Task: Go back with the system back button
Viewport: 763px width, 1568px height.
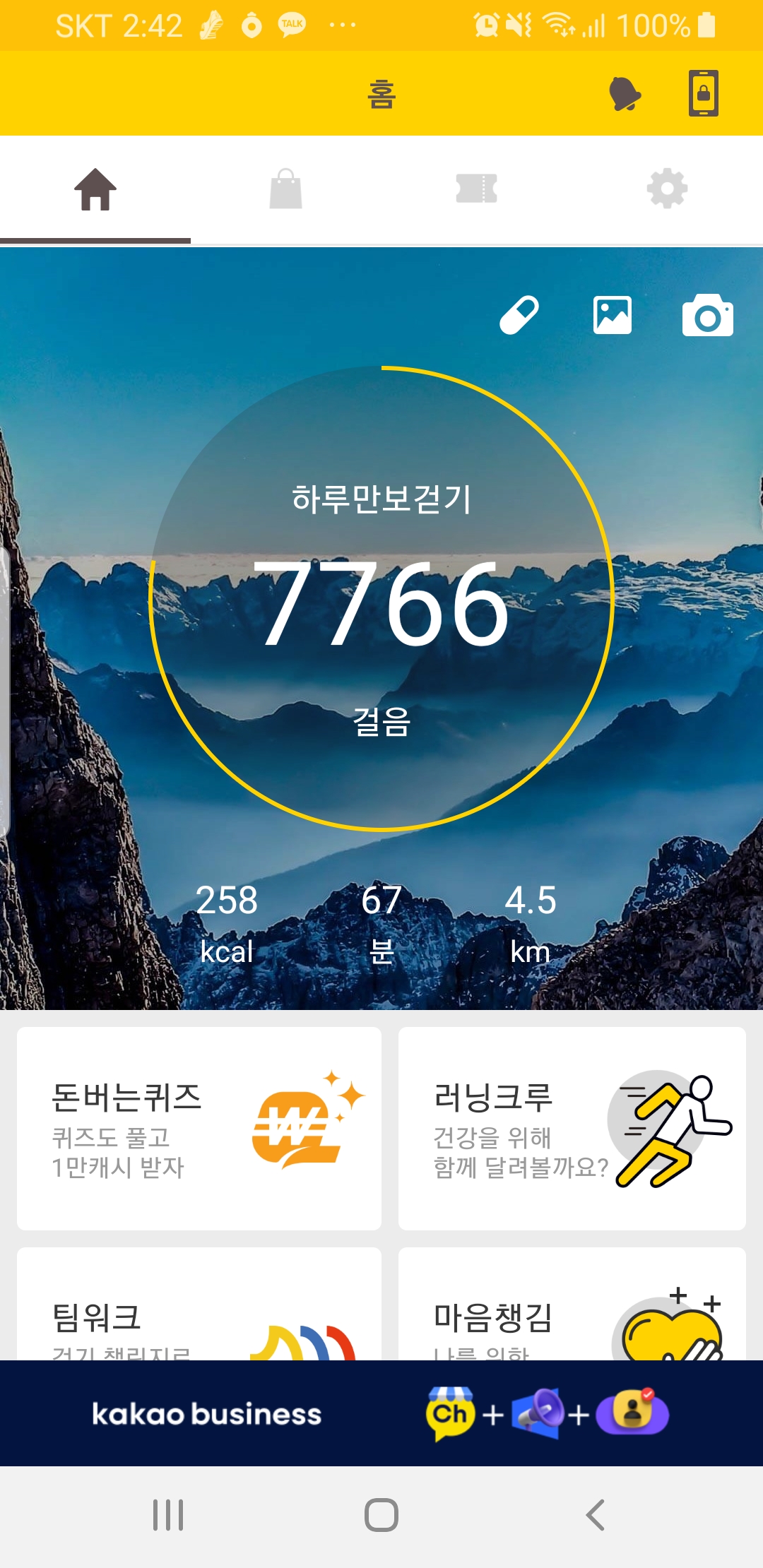Action: 595,1515
